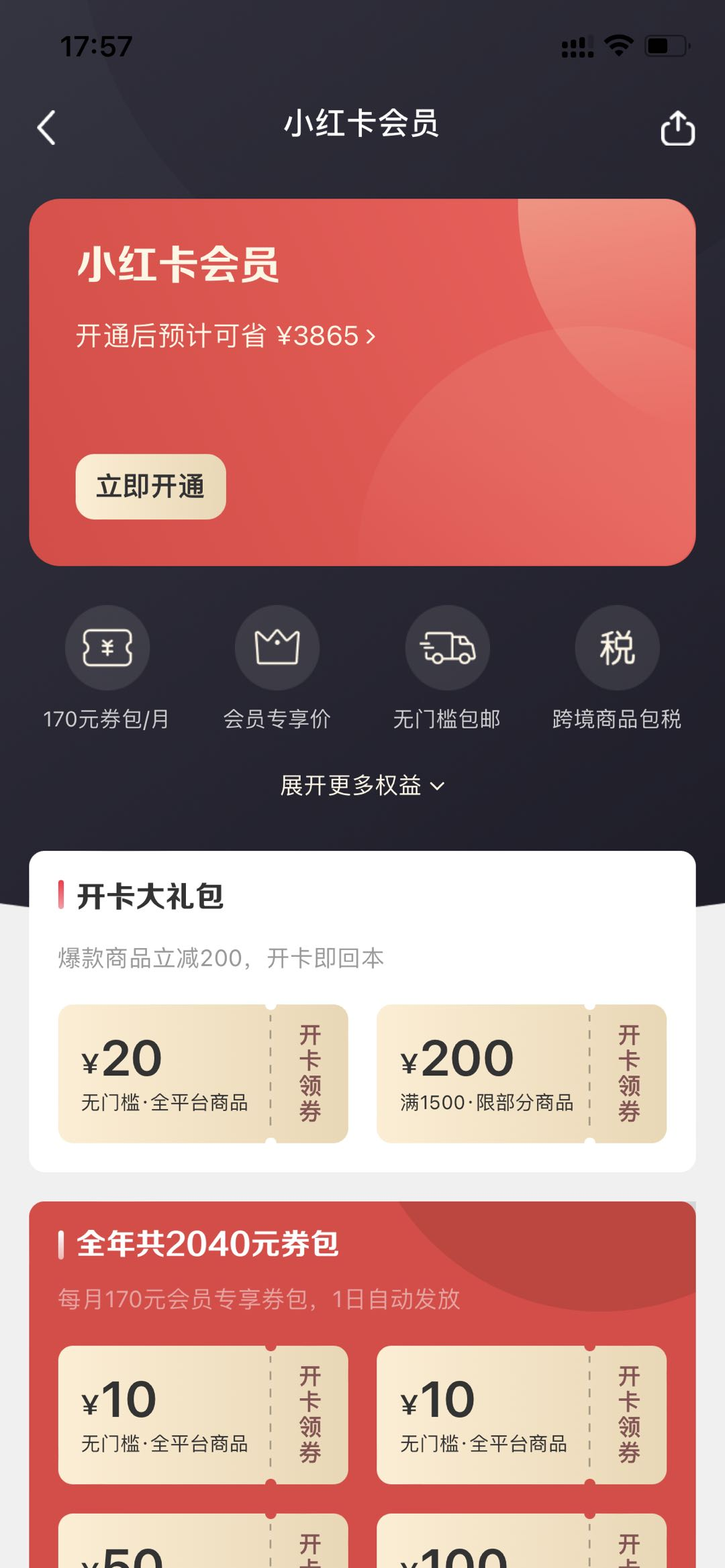
Task: Share the 小红卡会员 page
Action: pyautogui.click(x=677, y=127)
